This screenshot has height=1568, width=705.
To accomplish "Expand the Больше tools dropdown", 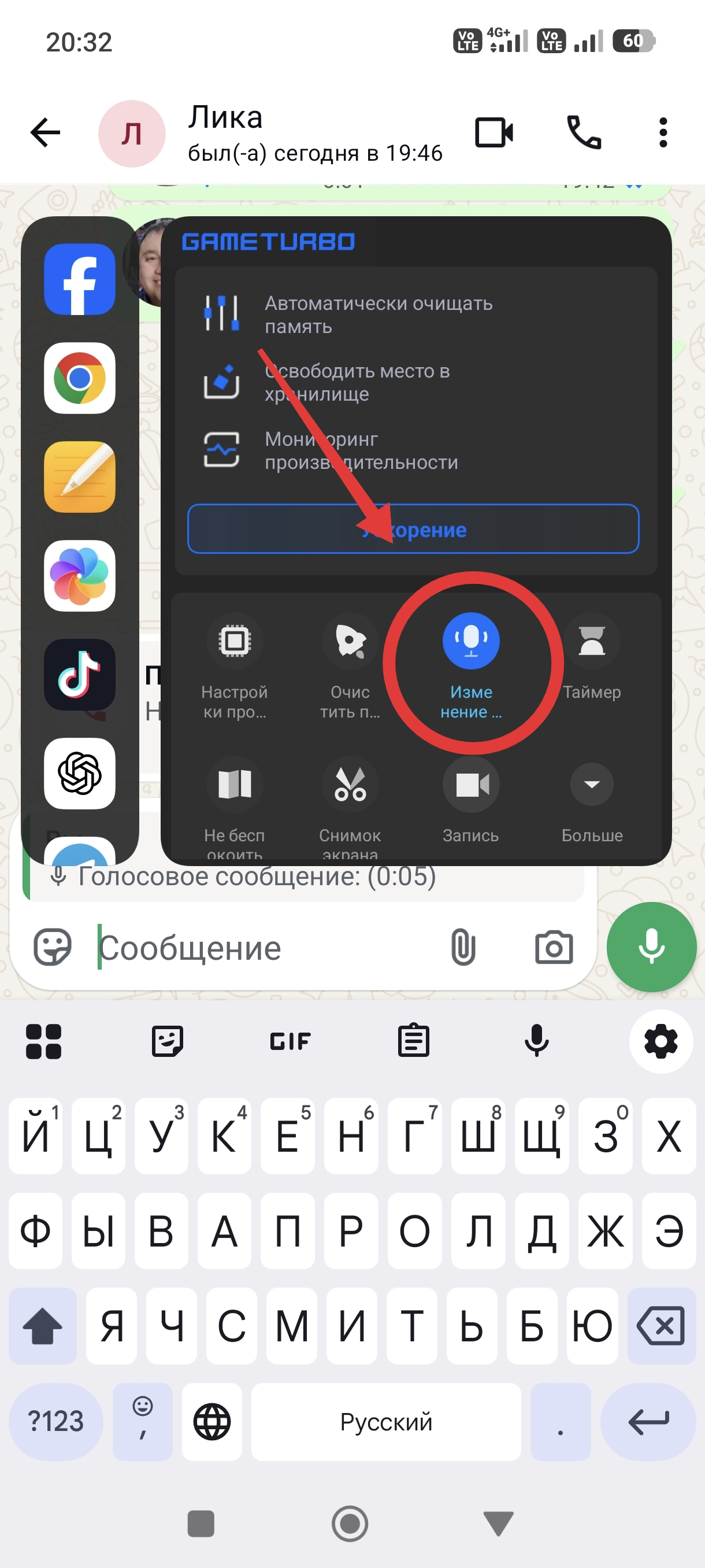I will tap(591, 785).
